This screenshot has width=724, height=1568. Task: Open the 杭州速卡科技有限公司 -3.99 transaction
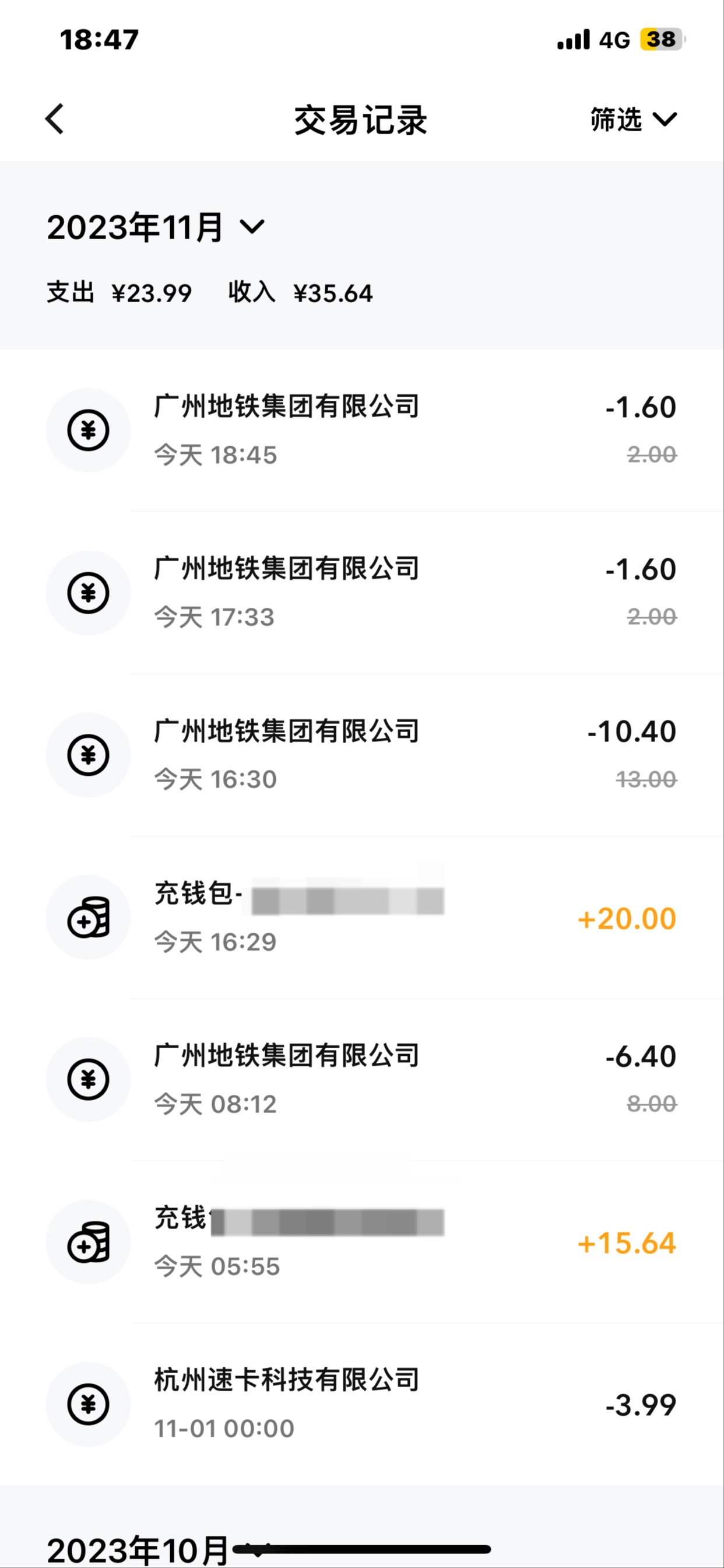361,1403
